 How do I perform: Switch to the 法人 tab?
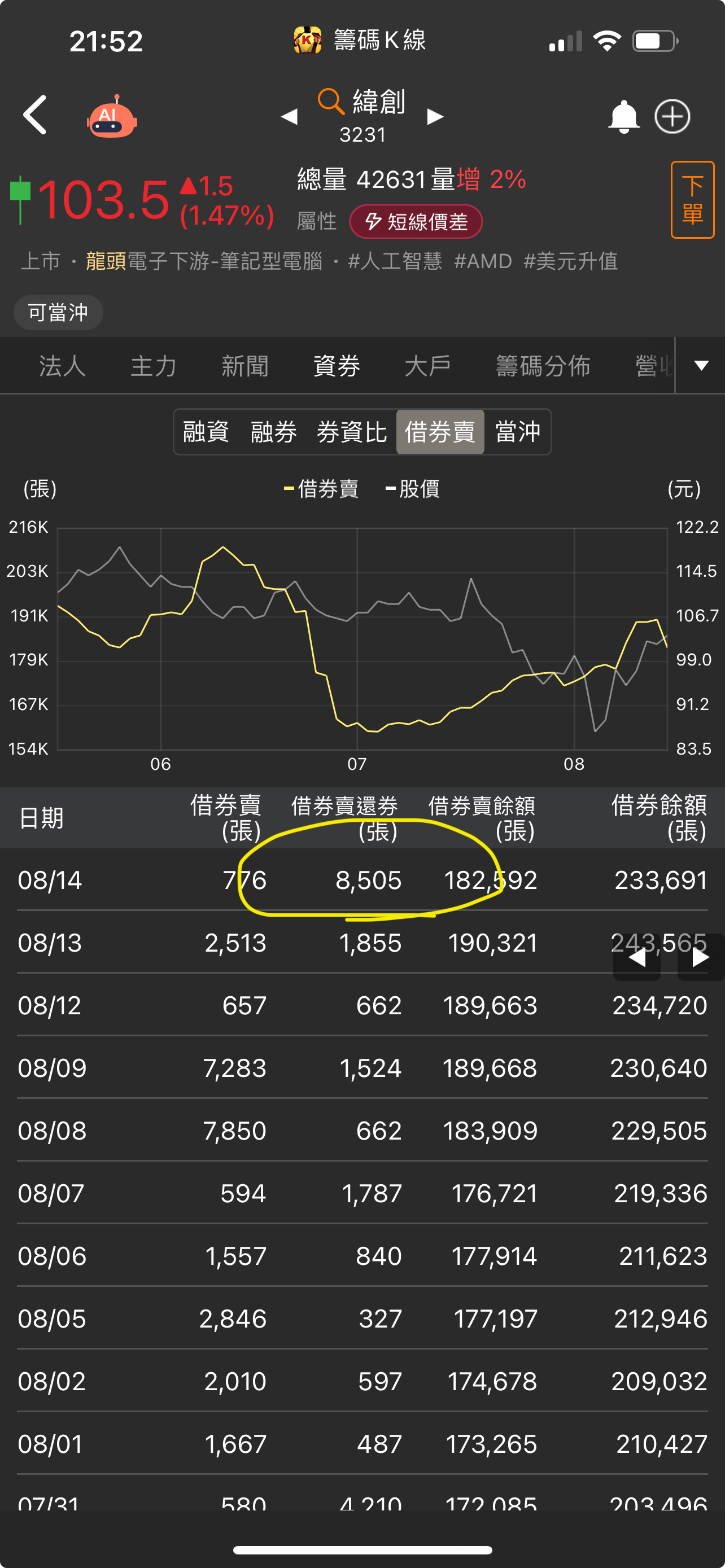(x=62, y=366)
